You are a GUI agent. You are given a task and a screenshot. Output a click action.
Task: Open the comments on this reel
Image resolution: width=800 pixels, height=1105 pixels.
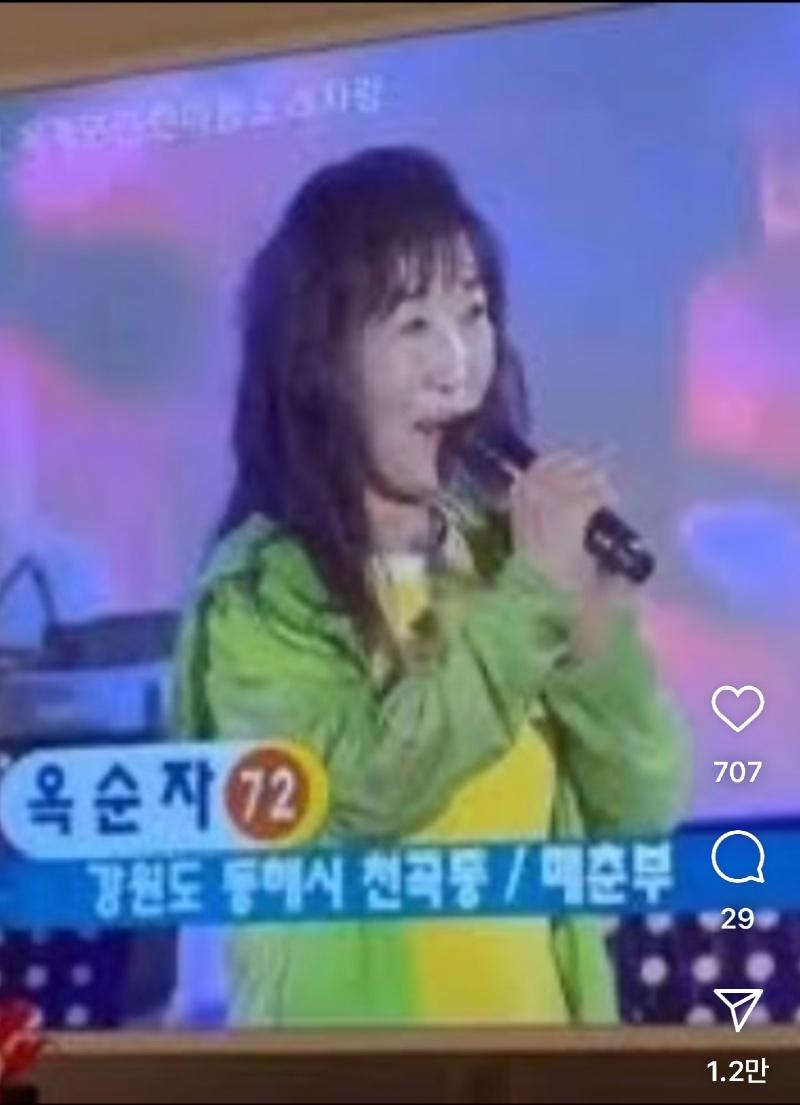coord(738,858)
